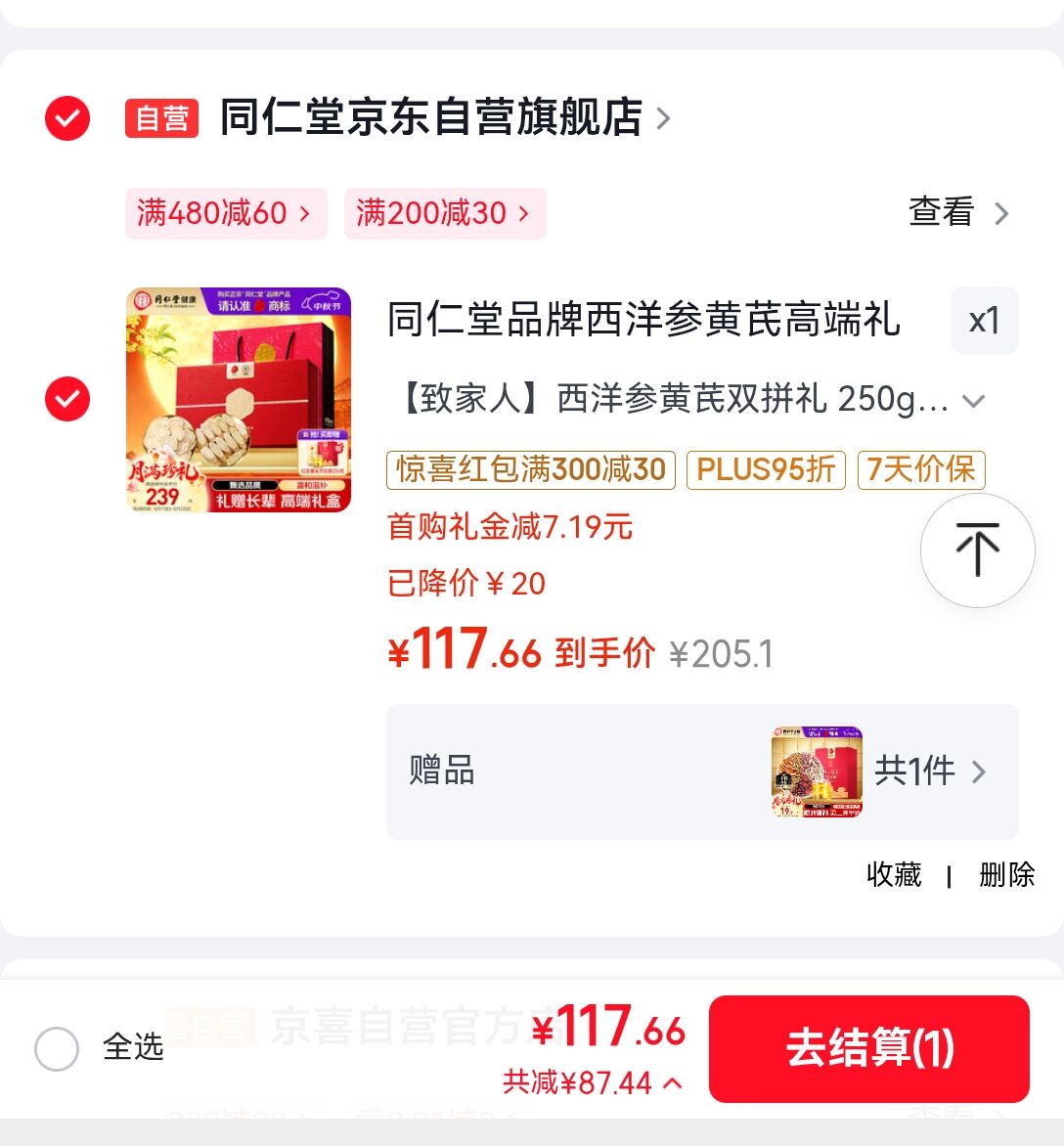Tap 收藏 to save the item
The image size is (1064, 1146).
click(894, 875)
